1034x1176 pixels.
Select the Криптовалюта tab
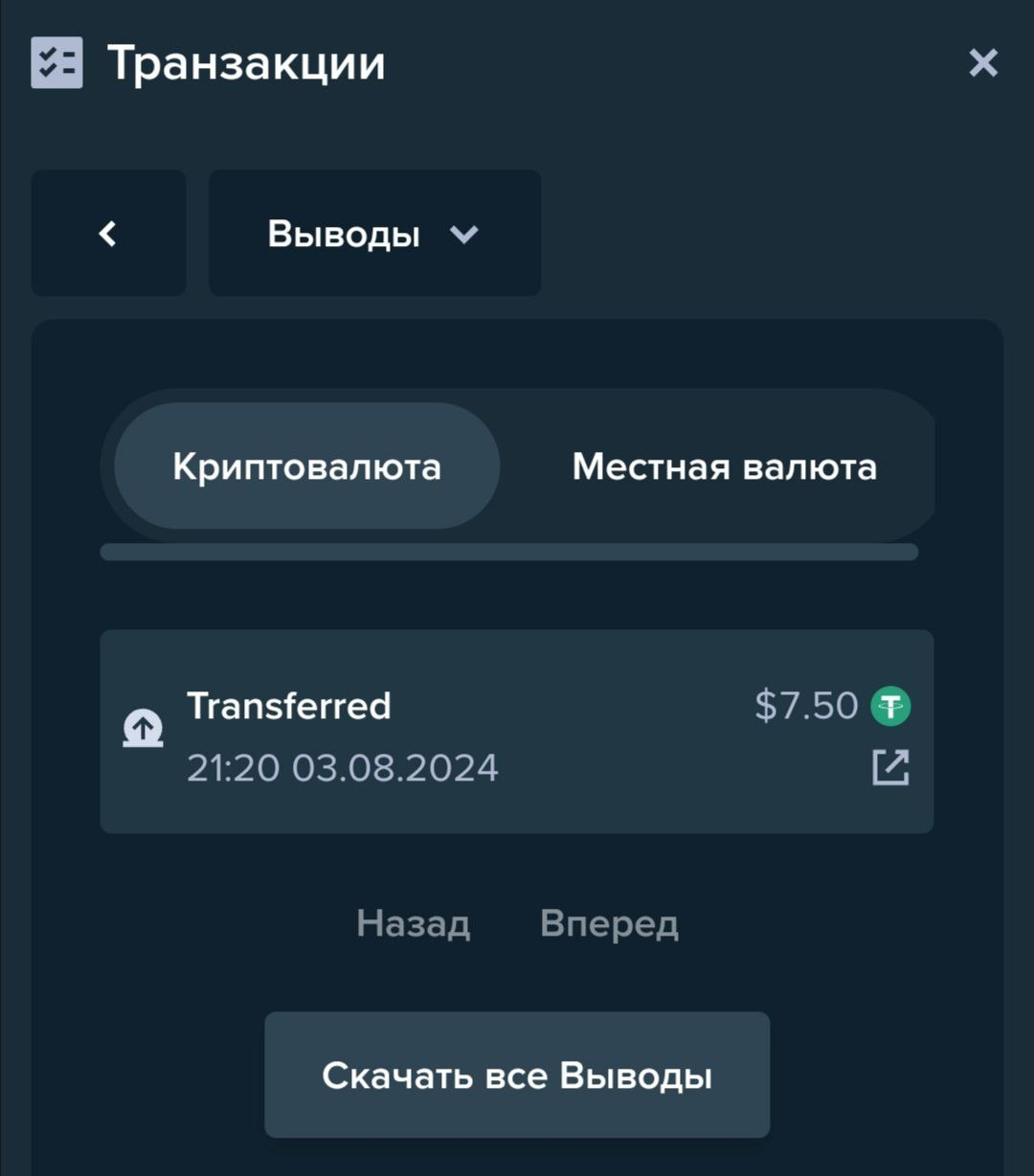[306, 466]
